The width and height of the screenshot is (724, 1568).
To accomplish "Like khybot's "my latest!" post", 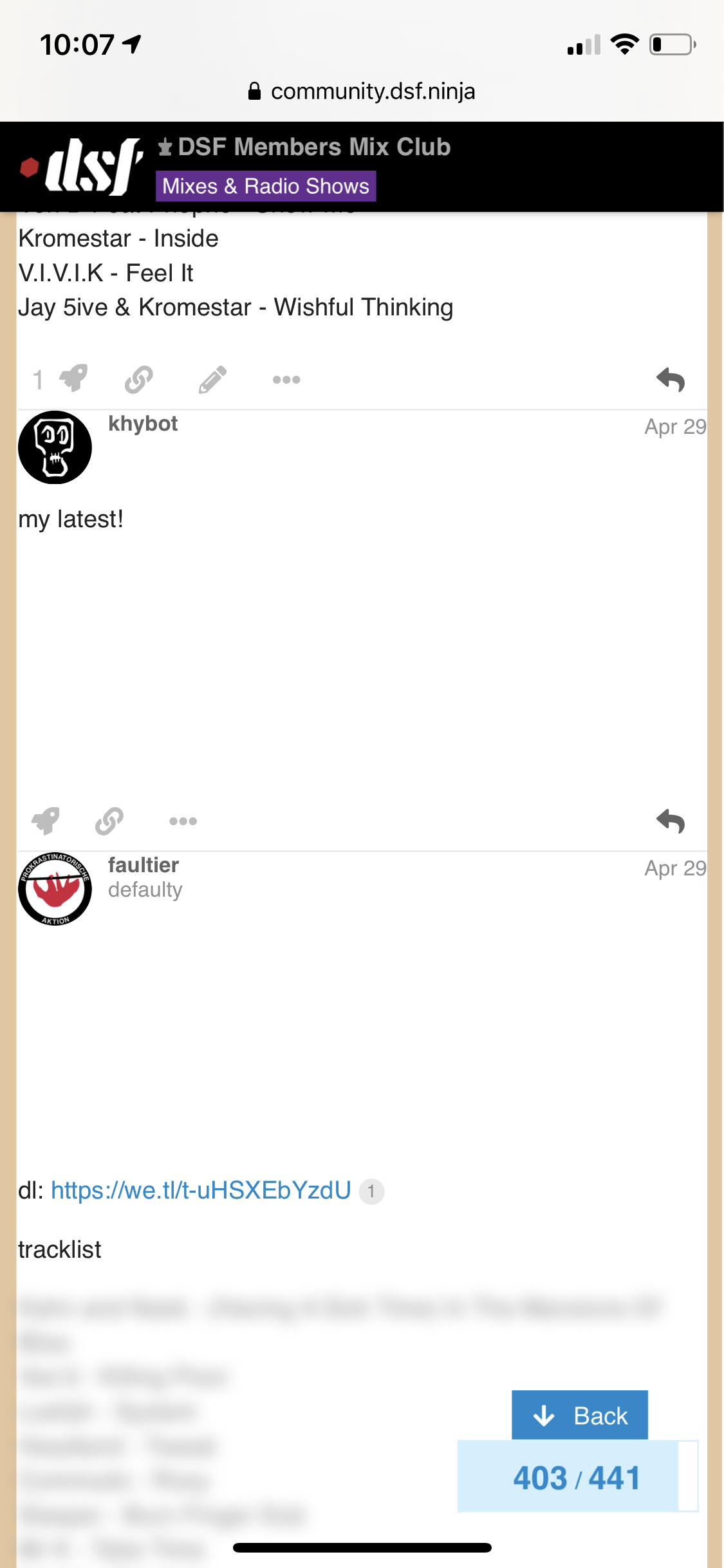I will click(x=46, y=821).
